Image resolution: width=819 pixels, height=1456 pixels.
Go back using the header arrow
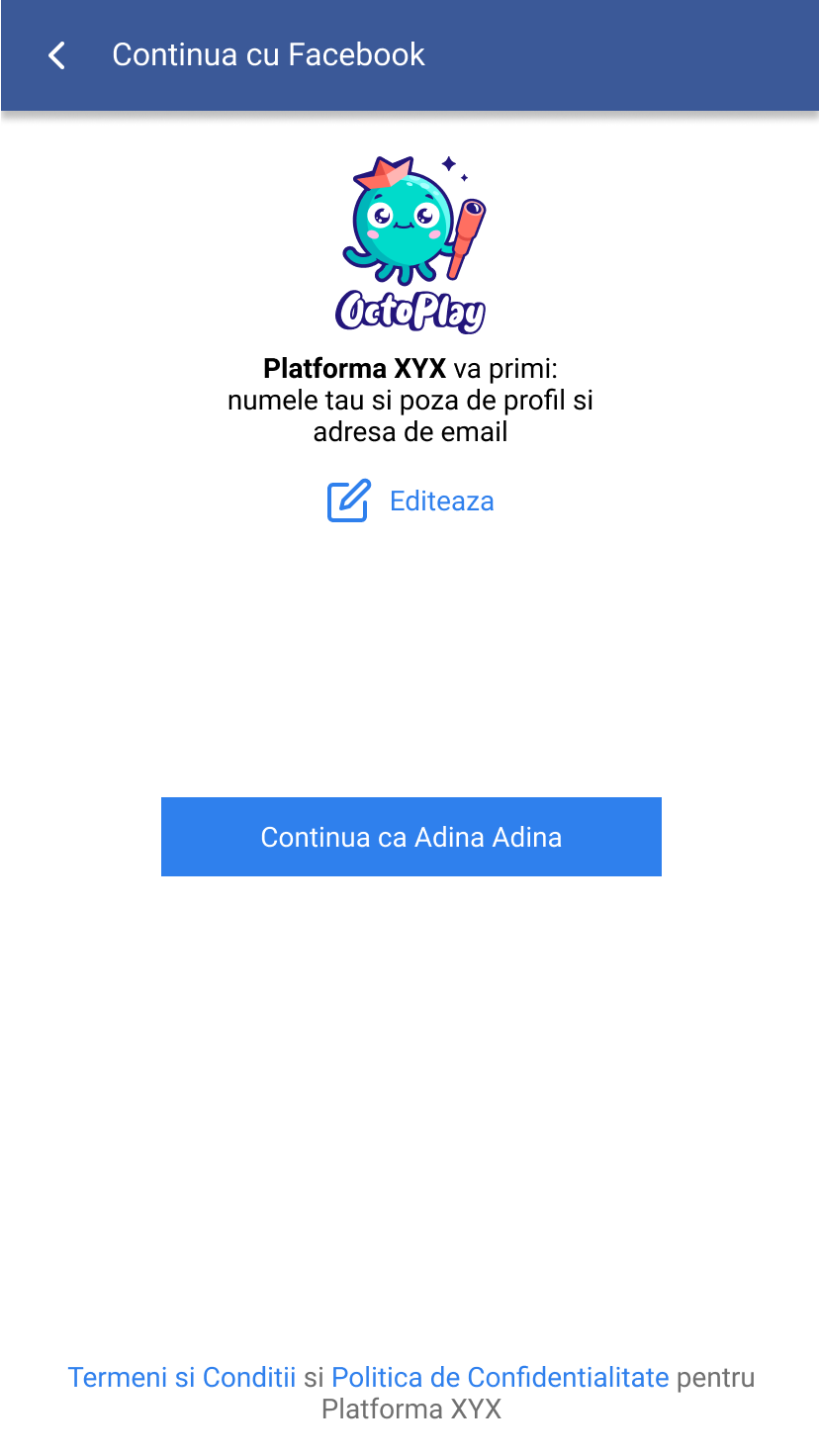pyautogui.click(x=57, y=55)
